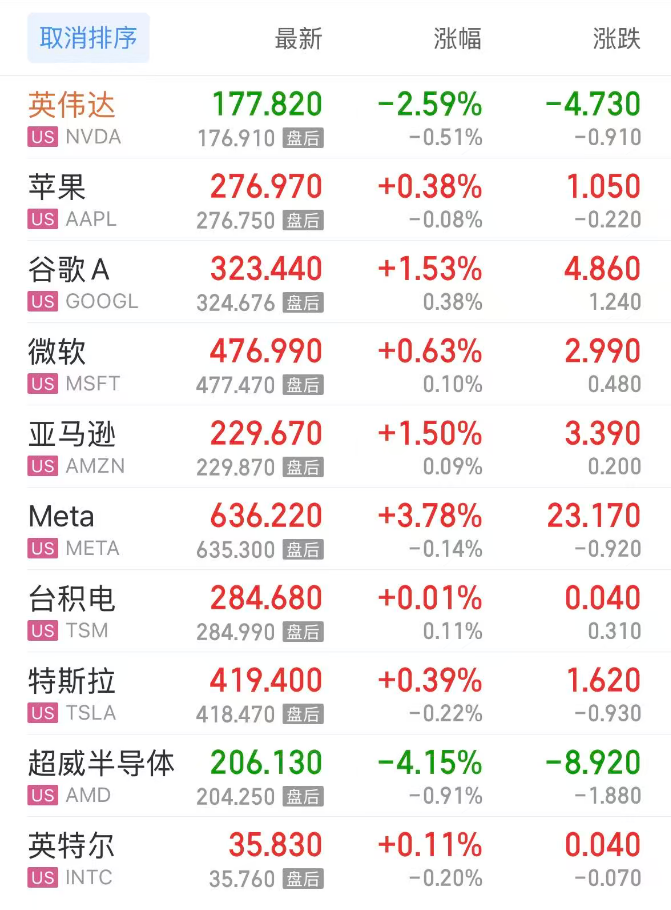Sort the list by 最新 price

pos(298,39)
